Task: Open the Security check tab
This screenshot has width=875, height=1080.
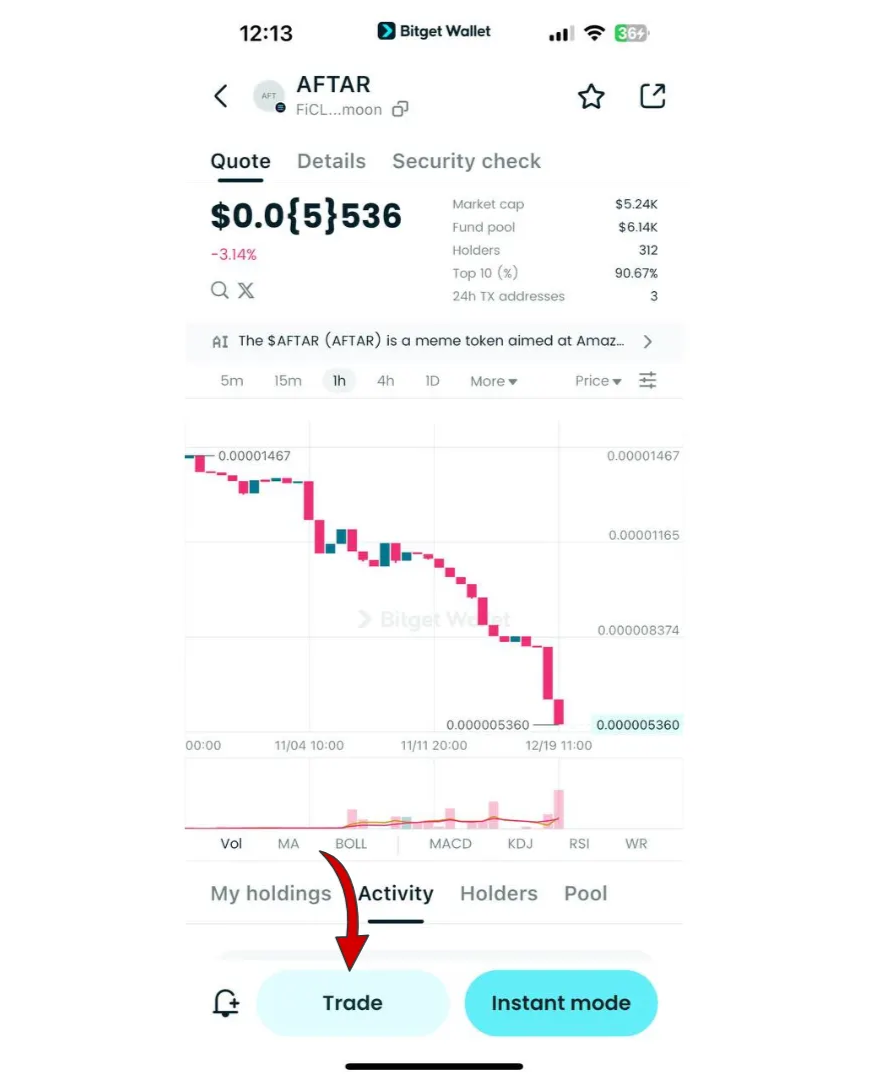Action: [466, 161]
